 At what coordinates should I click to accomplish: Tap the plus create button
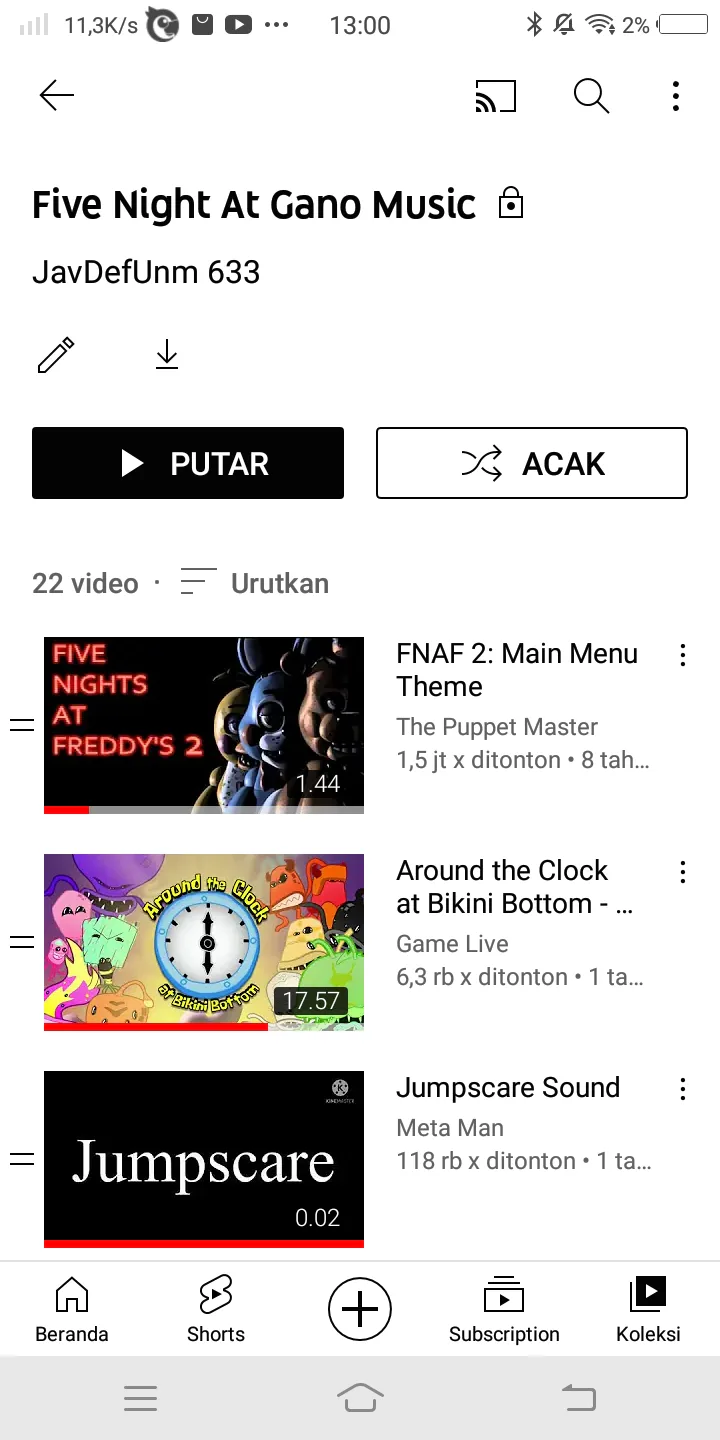tap(360, 1308)
